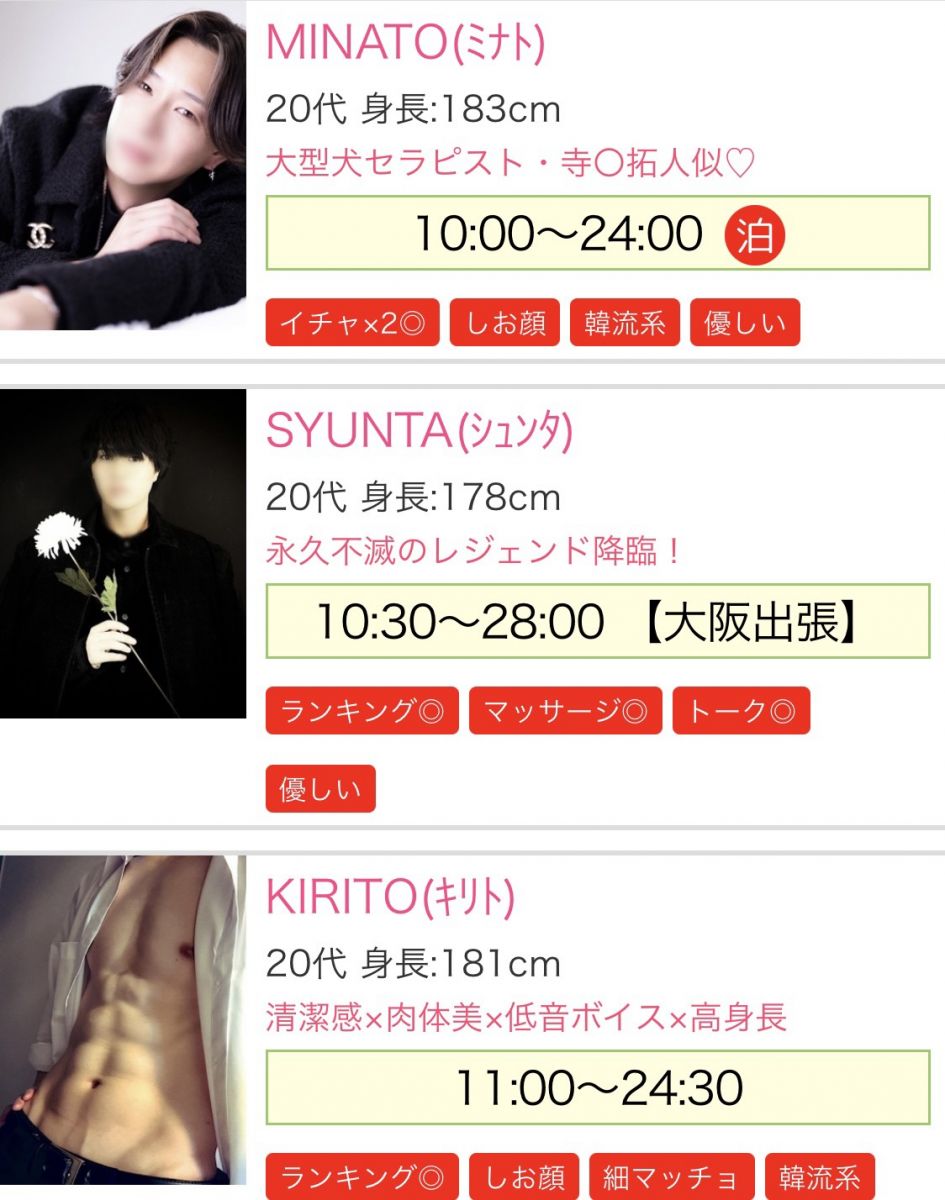The width and height of the screenshot is (945, 1200).
Task: Tap MINATO's 韓流系 tag
Action: pyautogui.click(x=625, y=323)
